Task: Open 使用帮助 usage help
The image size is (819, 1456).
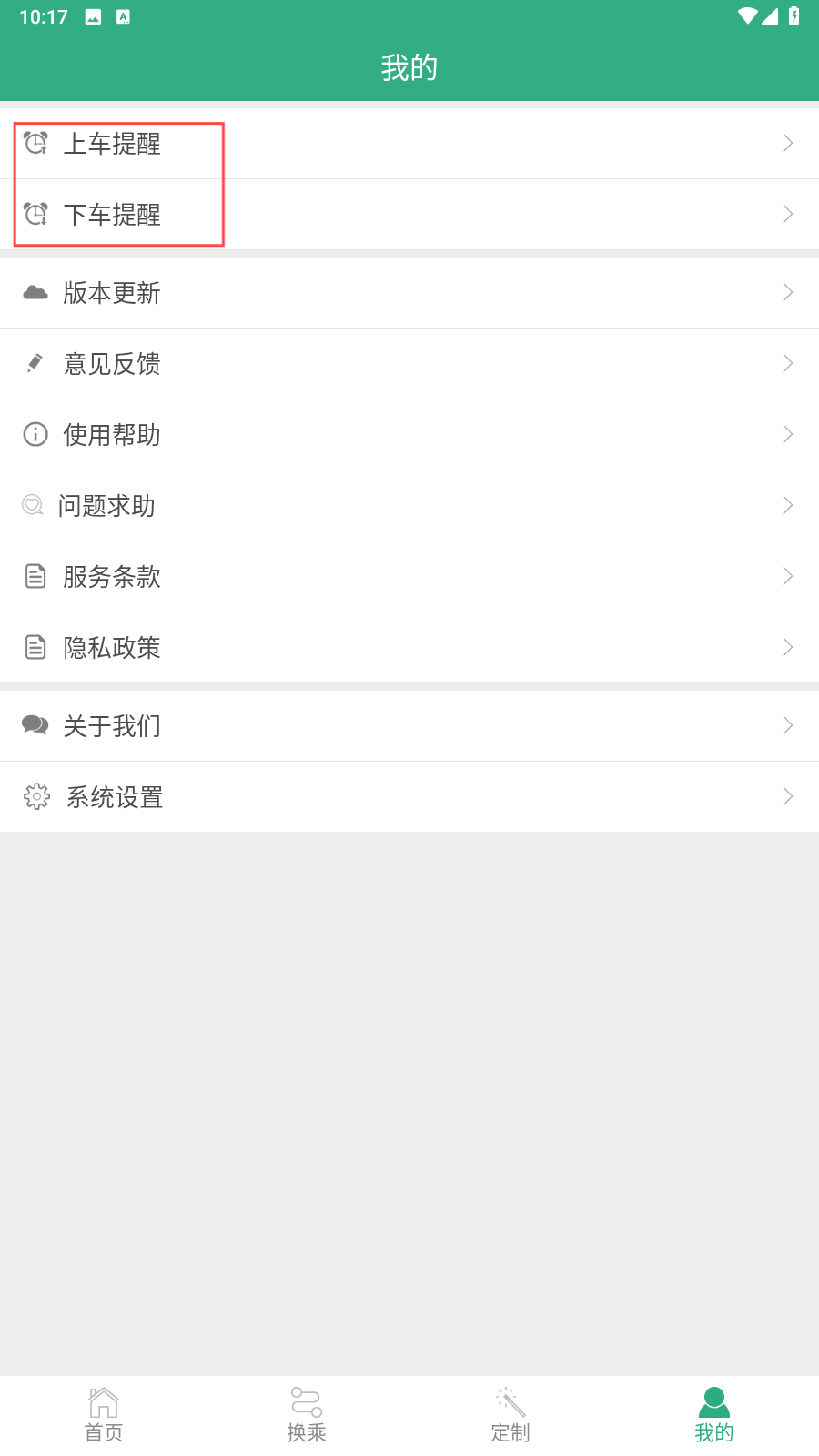Action: (409, 435)
